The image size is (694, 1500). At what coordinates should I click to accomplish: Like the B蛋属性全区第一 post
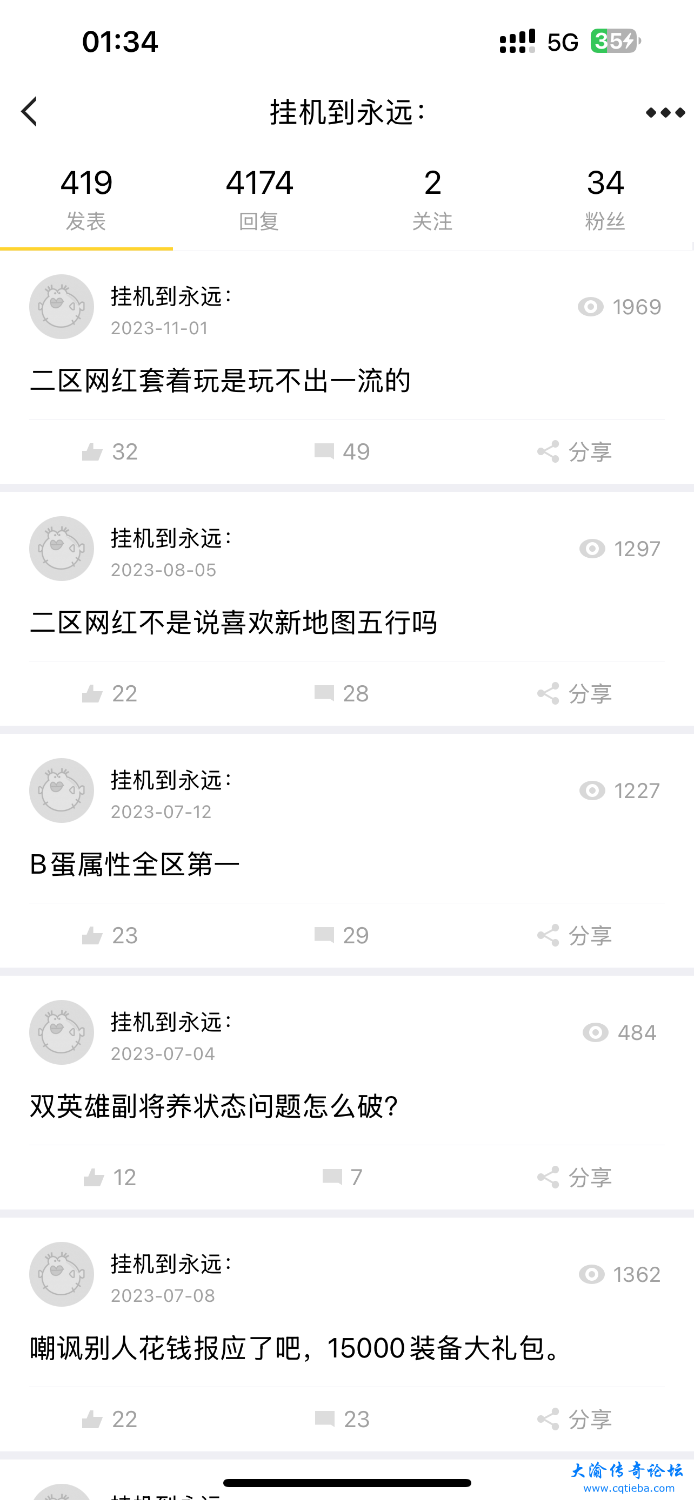pyautogui.click(x=109, y=936)
